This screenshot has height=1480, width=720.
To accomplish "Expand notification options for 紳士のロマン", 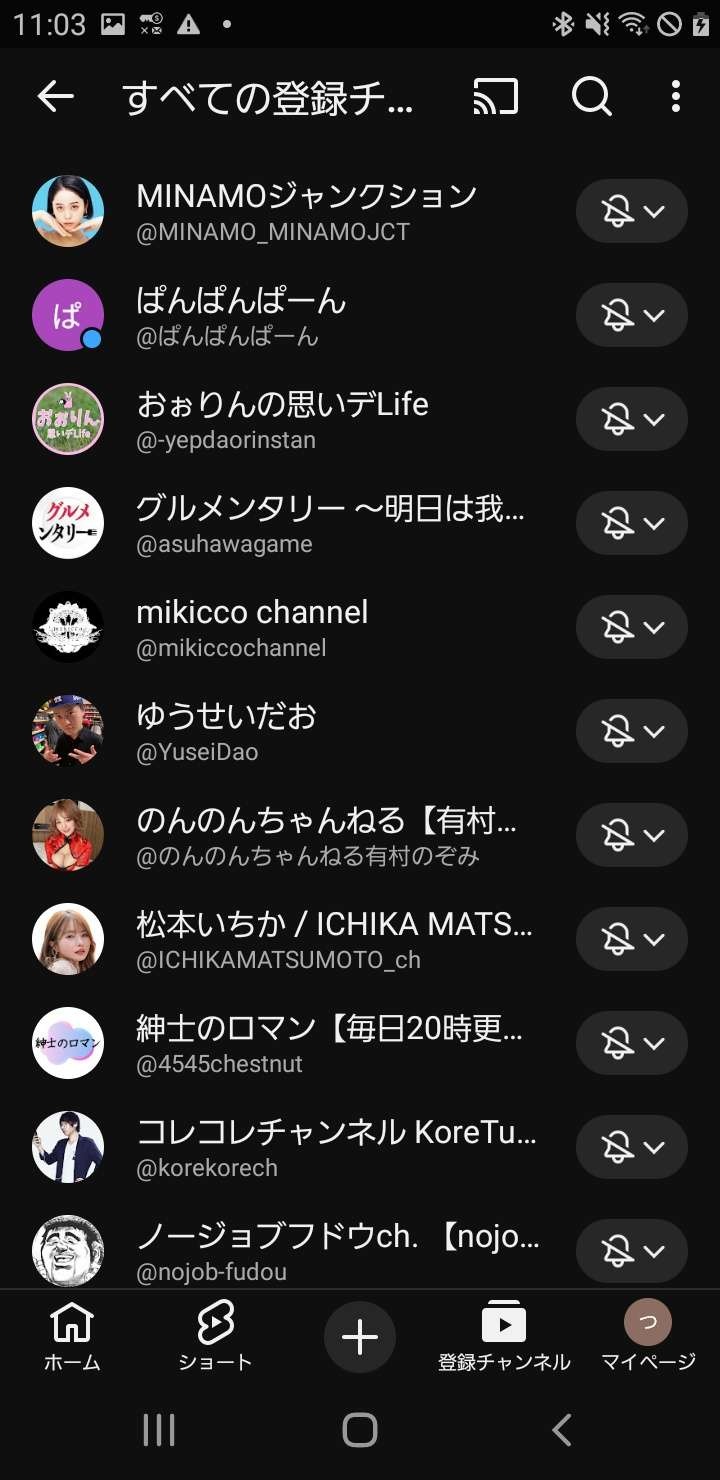I will (x=631, y=1043).
